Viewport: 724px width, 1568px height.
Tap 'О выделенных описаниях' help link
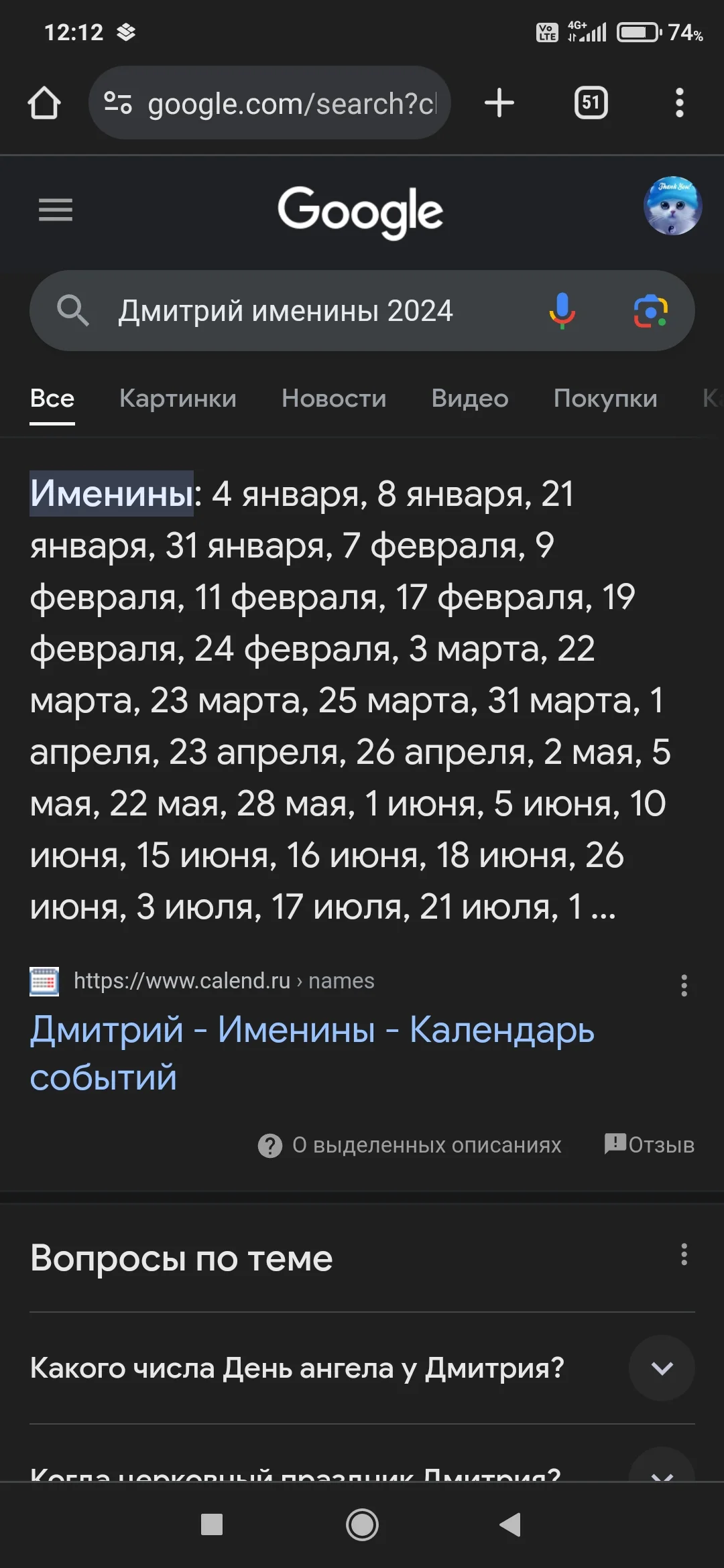click(426, 1145)
